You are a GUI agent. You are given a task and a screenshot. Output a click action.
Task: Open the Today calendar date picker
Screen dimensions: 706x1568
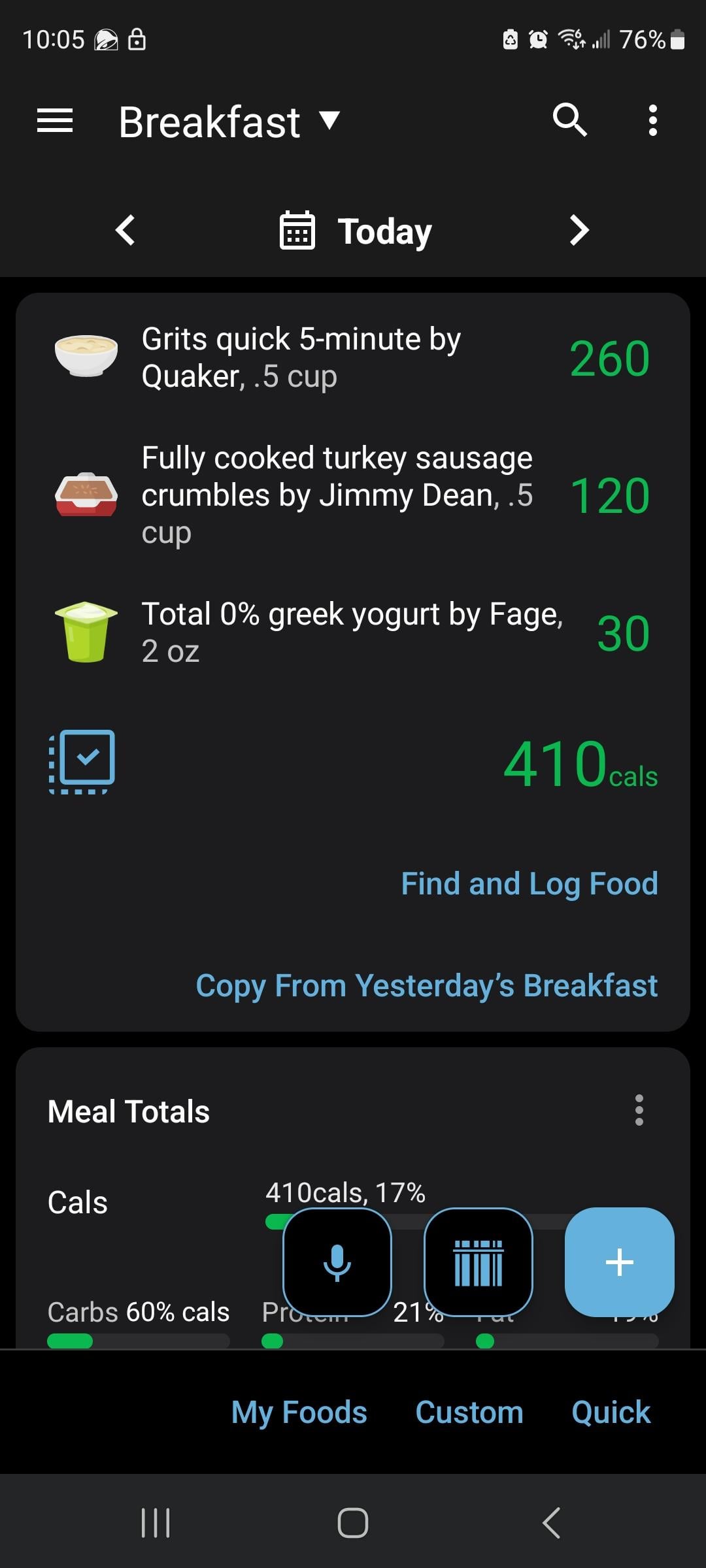356,231
